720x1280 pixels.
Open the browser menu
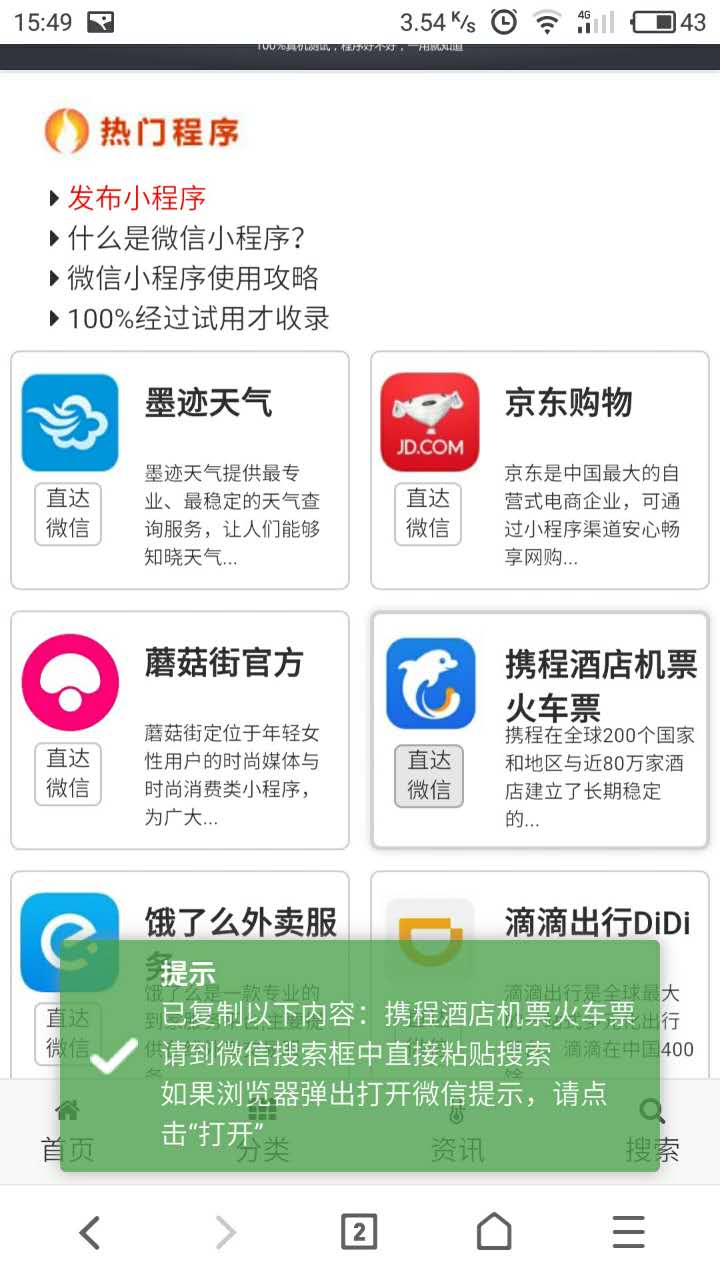(628, 1232)
